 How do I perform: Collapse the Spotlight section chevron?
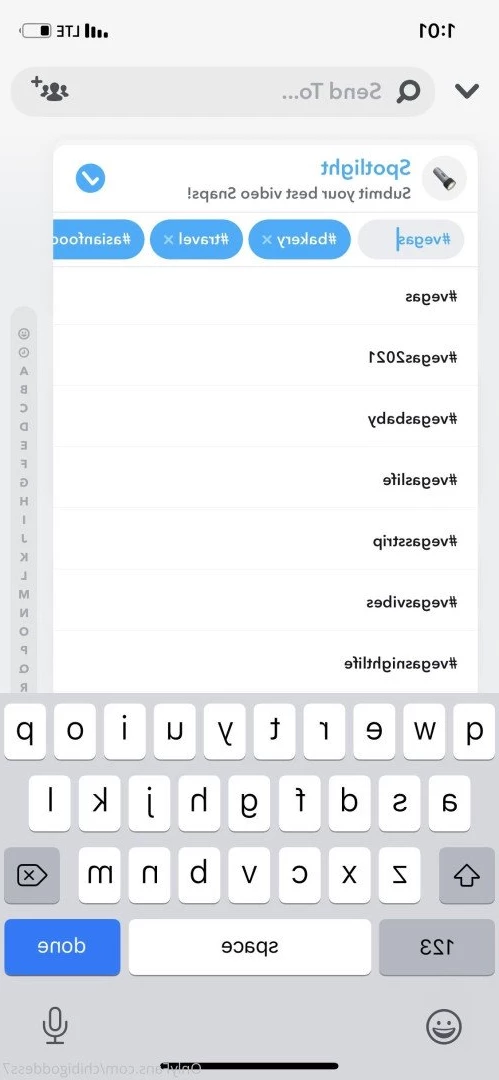pyautogui.click(x=90, y=178)
